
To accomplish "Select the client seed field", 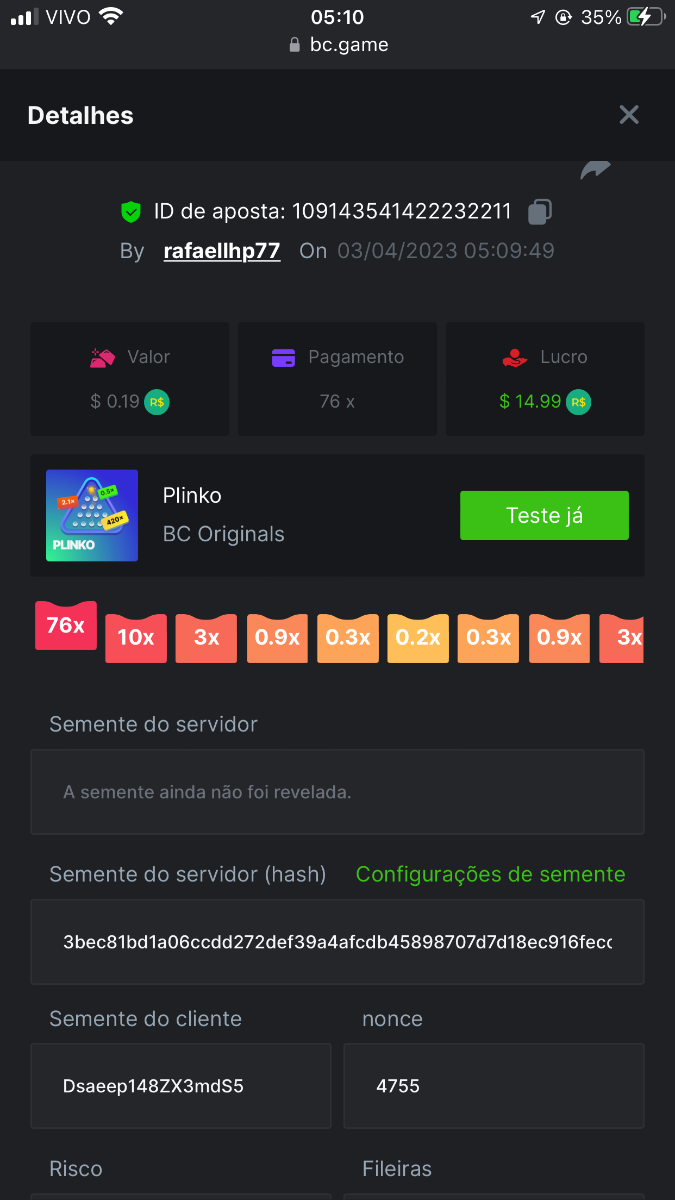I will point(180,1085).
